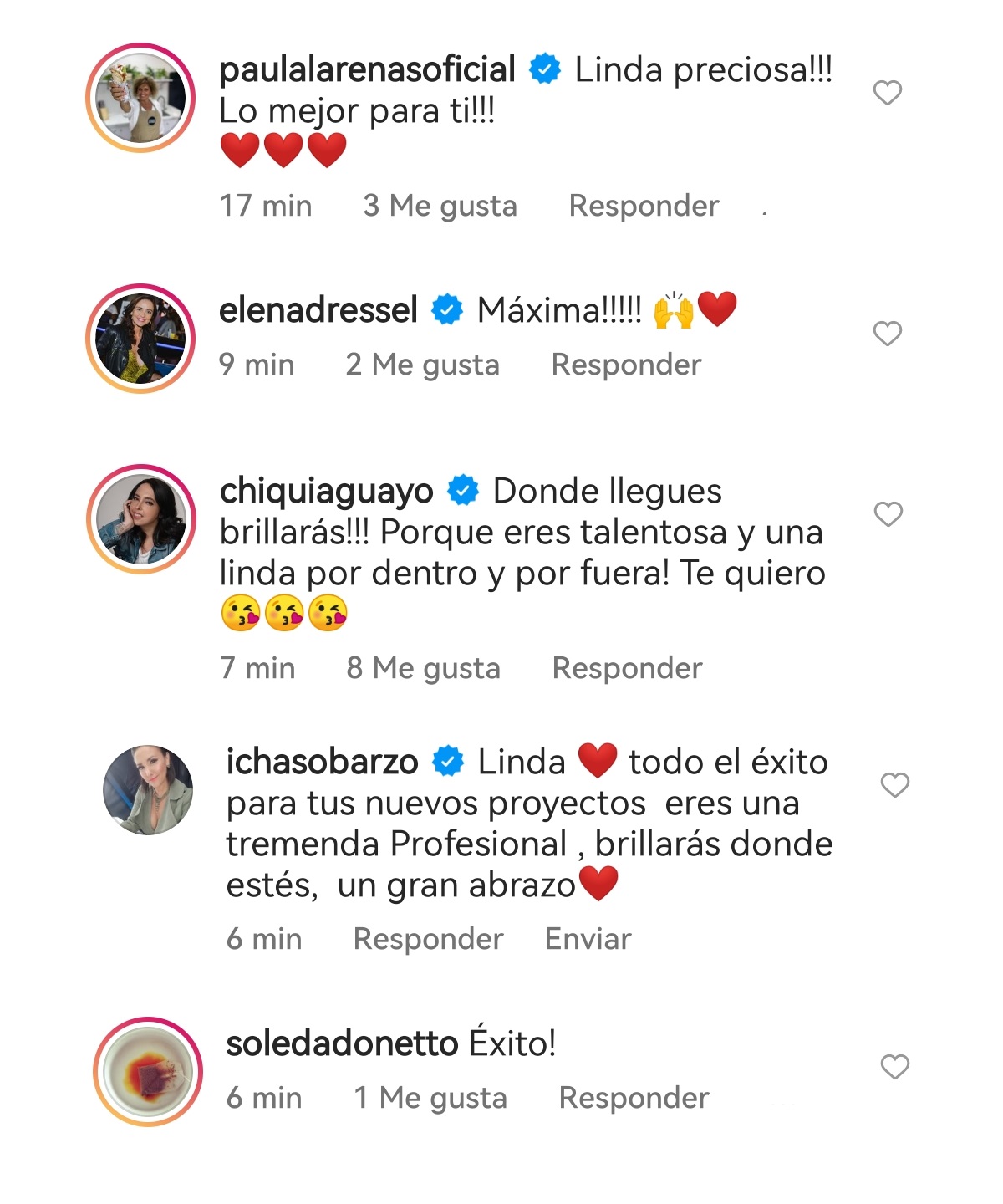
Task: Open '3 Me gusta' on paulalarenasoficial's comment
Action: coord(440,205)
